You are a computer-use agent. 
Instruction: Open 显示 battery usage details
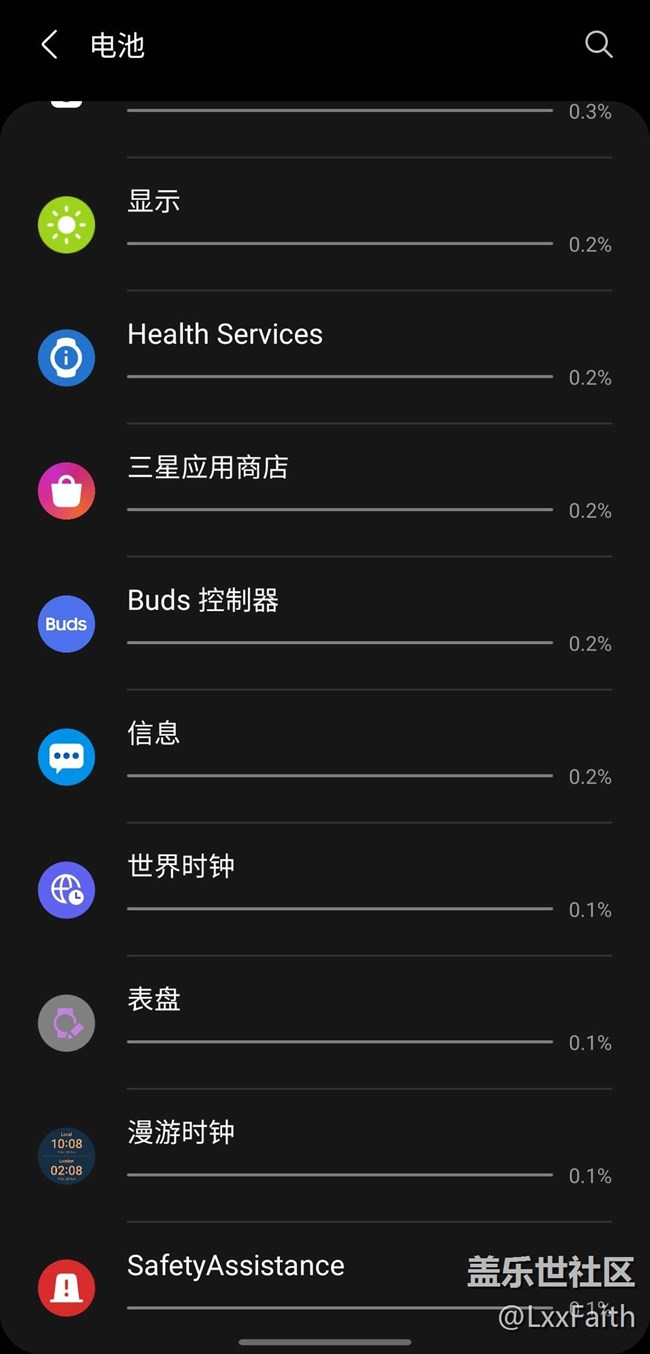click(x=325, y=224)
